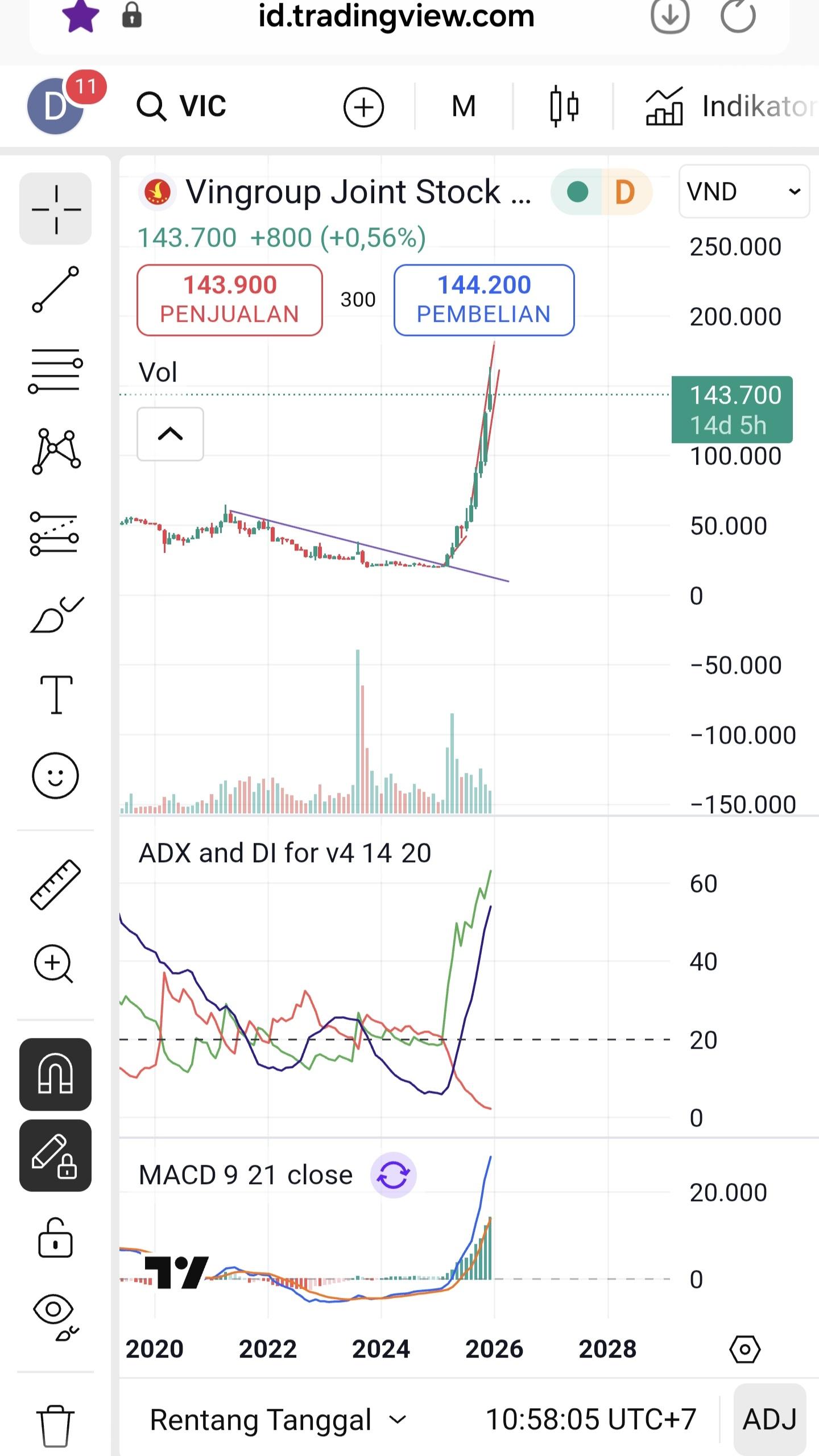The height and width of the screenshot is (1456, 819).
Task: Open the VIC symbol search
Action: 182,106
